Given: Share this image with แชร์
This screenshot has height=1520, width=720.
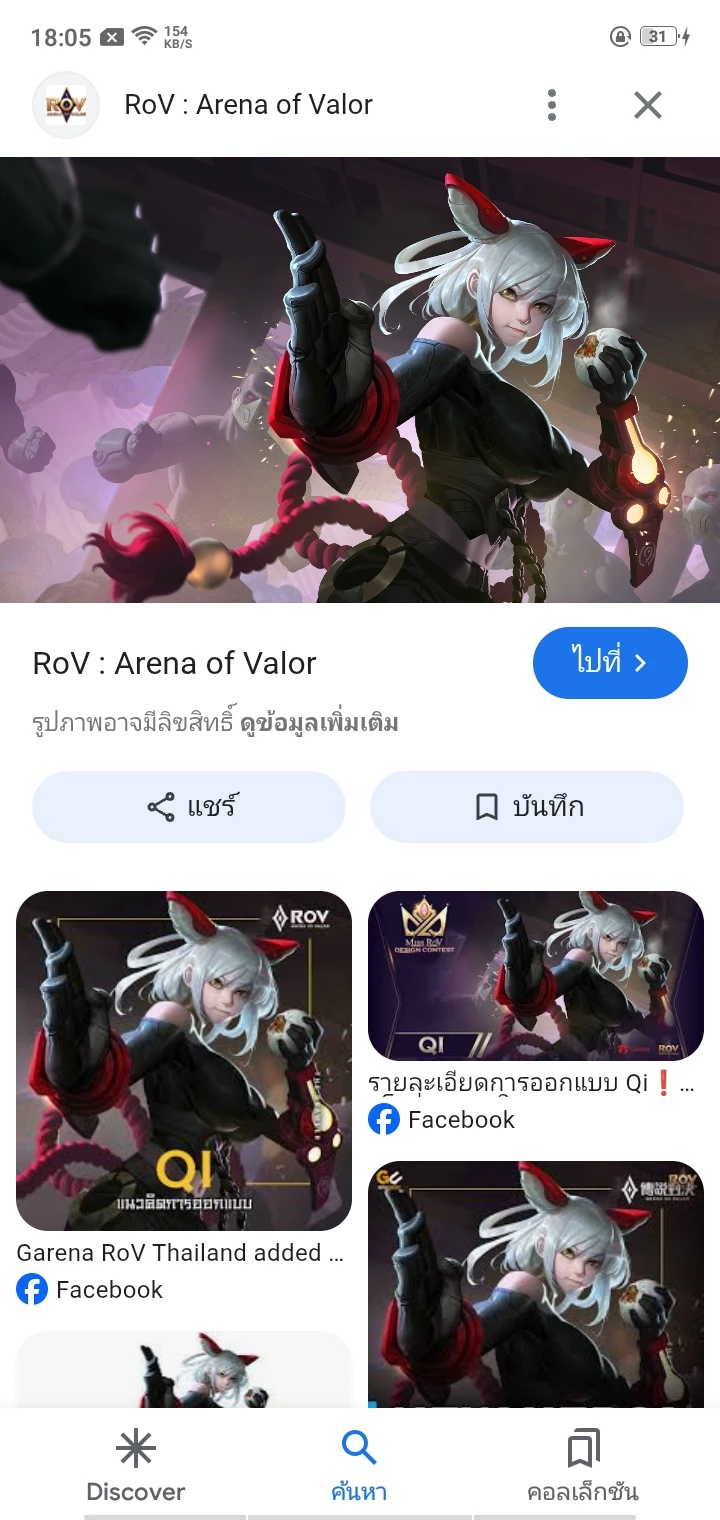Looking at the screenshot, I should tap(189, 807).
